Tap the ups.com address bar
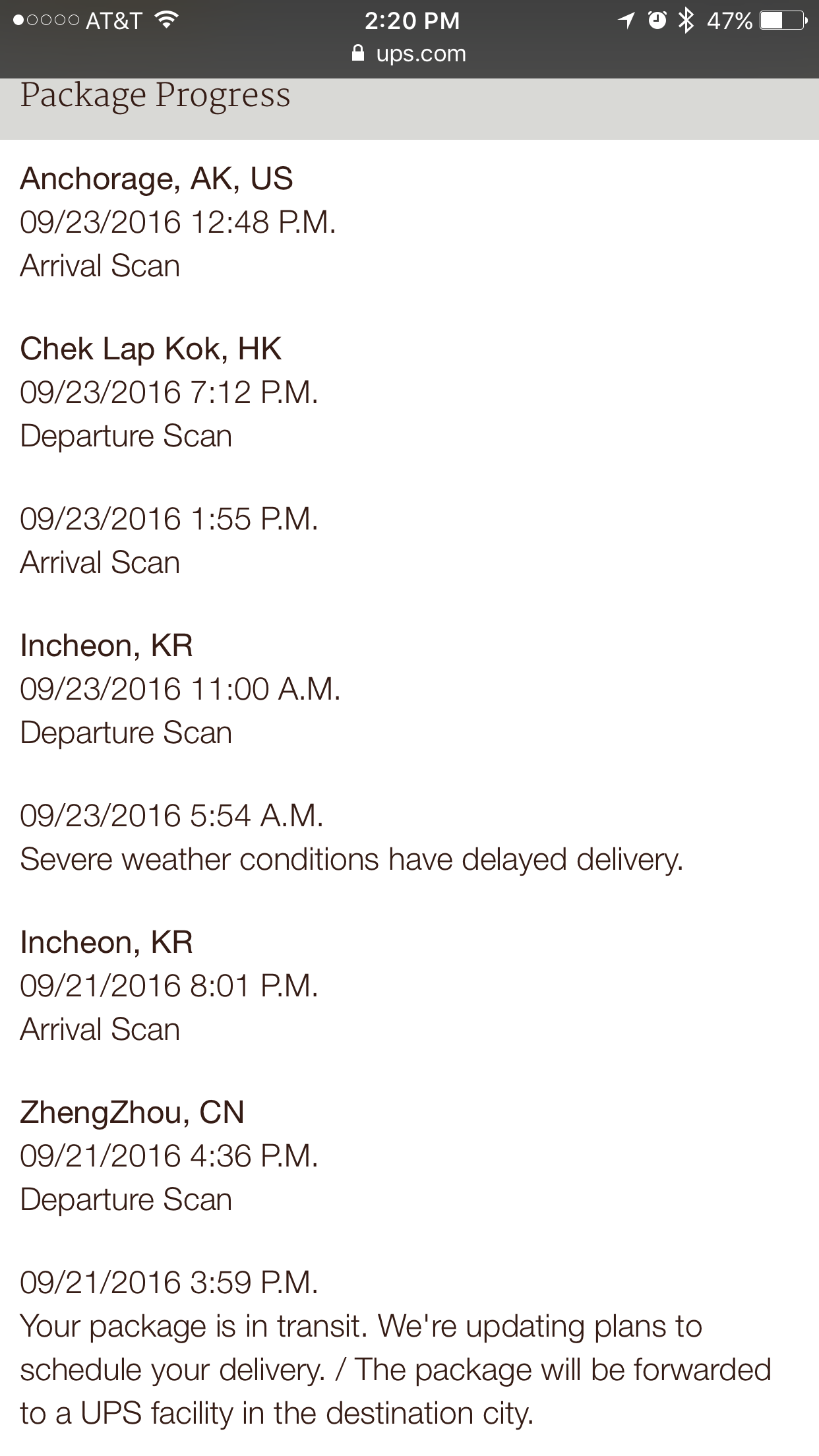Screen dimensions: 819x1456 tap(409, 54)
